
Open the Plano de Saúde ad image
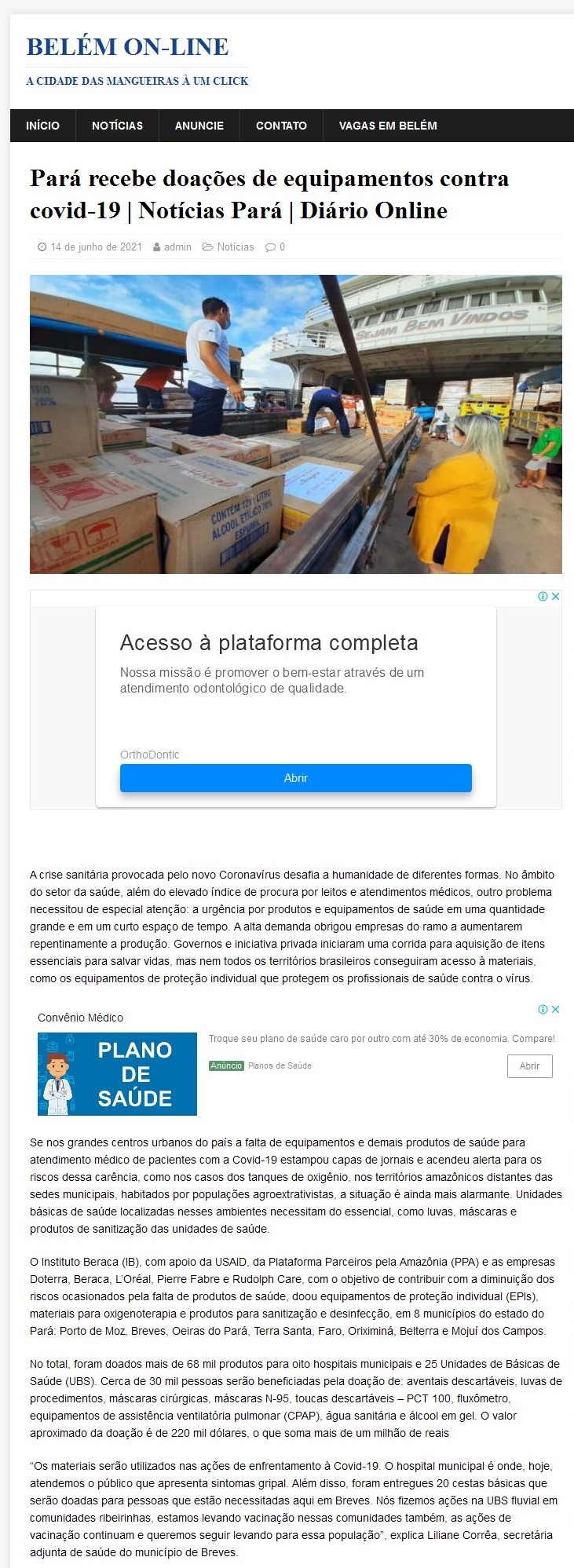click(117, 1073)
